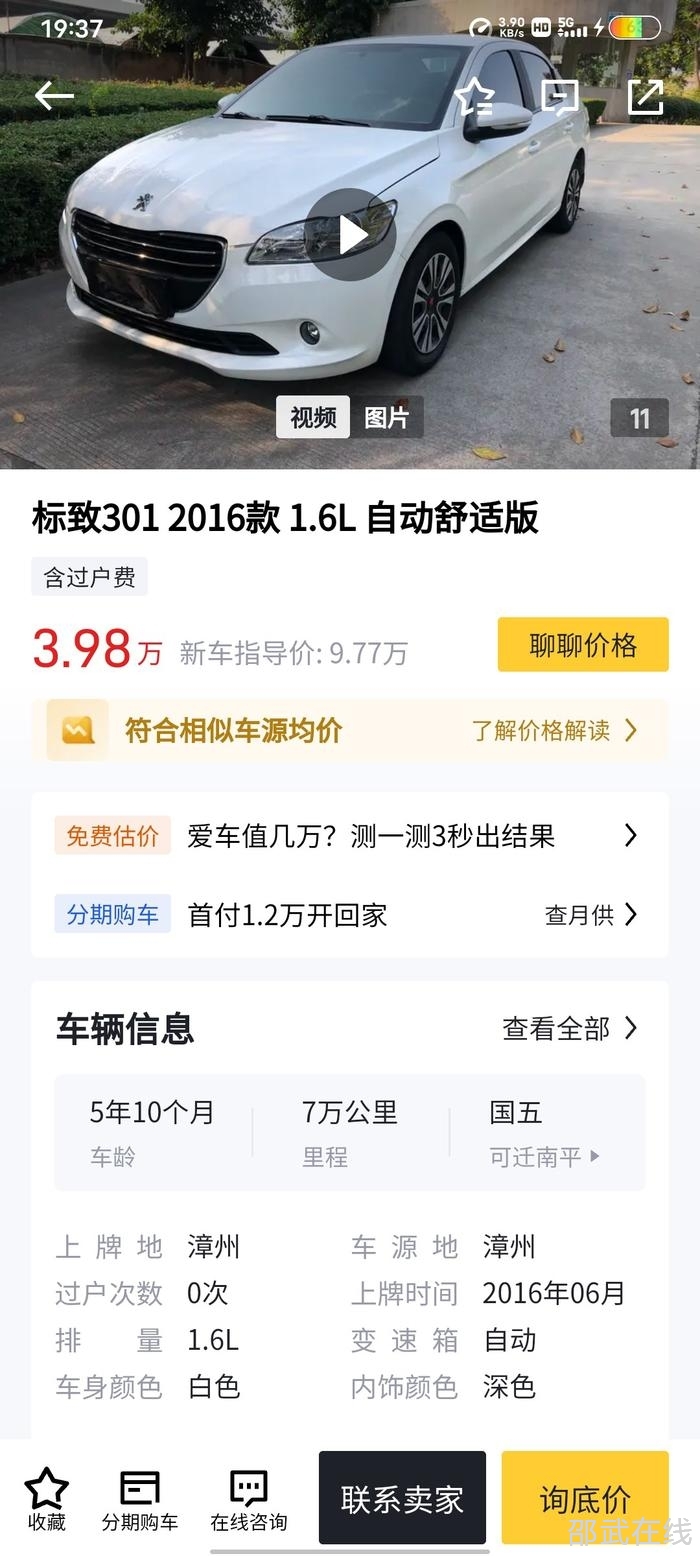View all vehicle info via 查看全部
The width and height of the screenshot is (700, 1556).
click(568, 1028)
